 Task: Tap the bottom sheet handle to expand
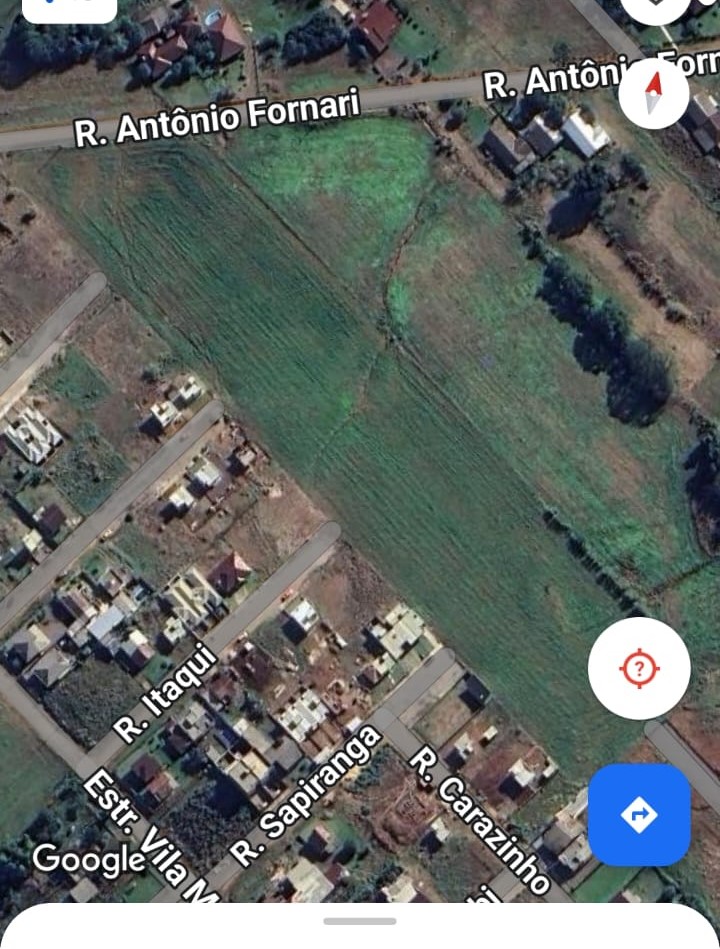coord(359,921)
